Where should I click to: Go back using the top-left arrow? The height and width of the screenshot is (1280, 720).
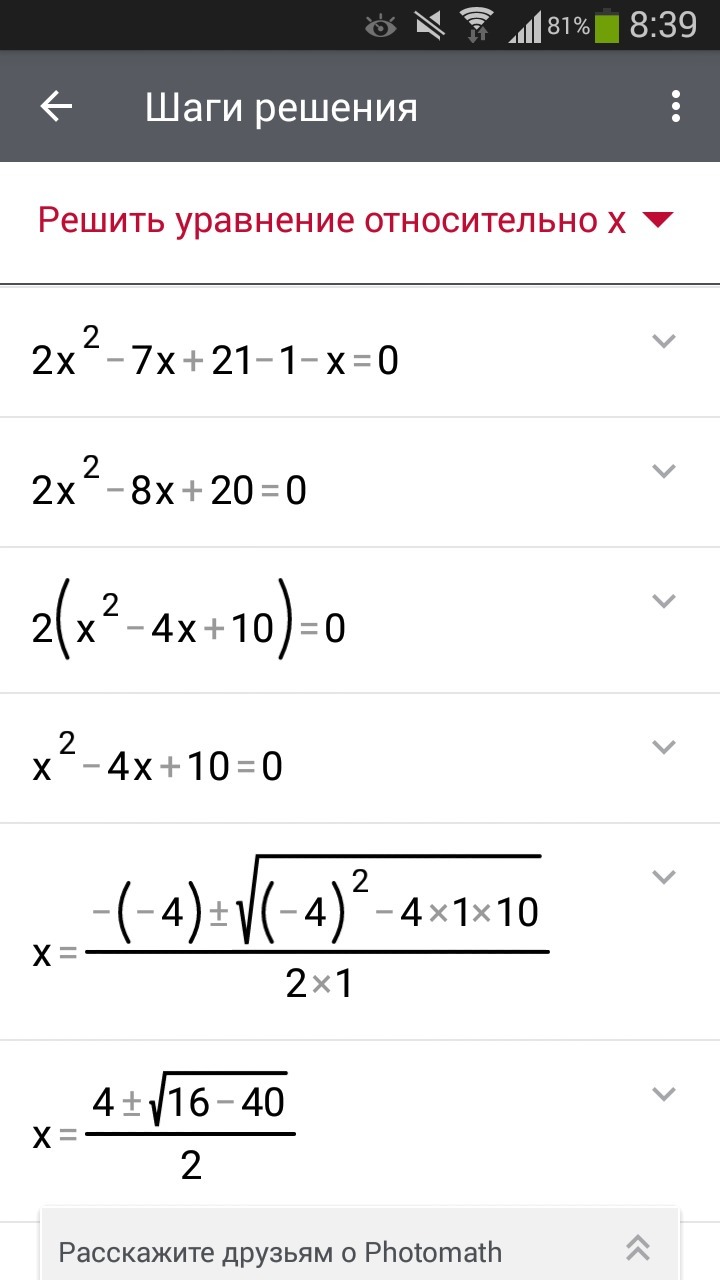(x=56, y=107)
